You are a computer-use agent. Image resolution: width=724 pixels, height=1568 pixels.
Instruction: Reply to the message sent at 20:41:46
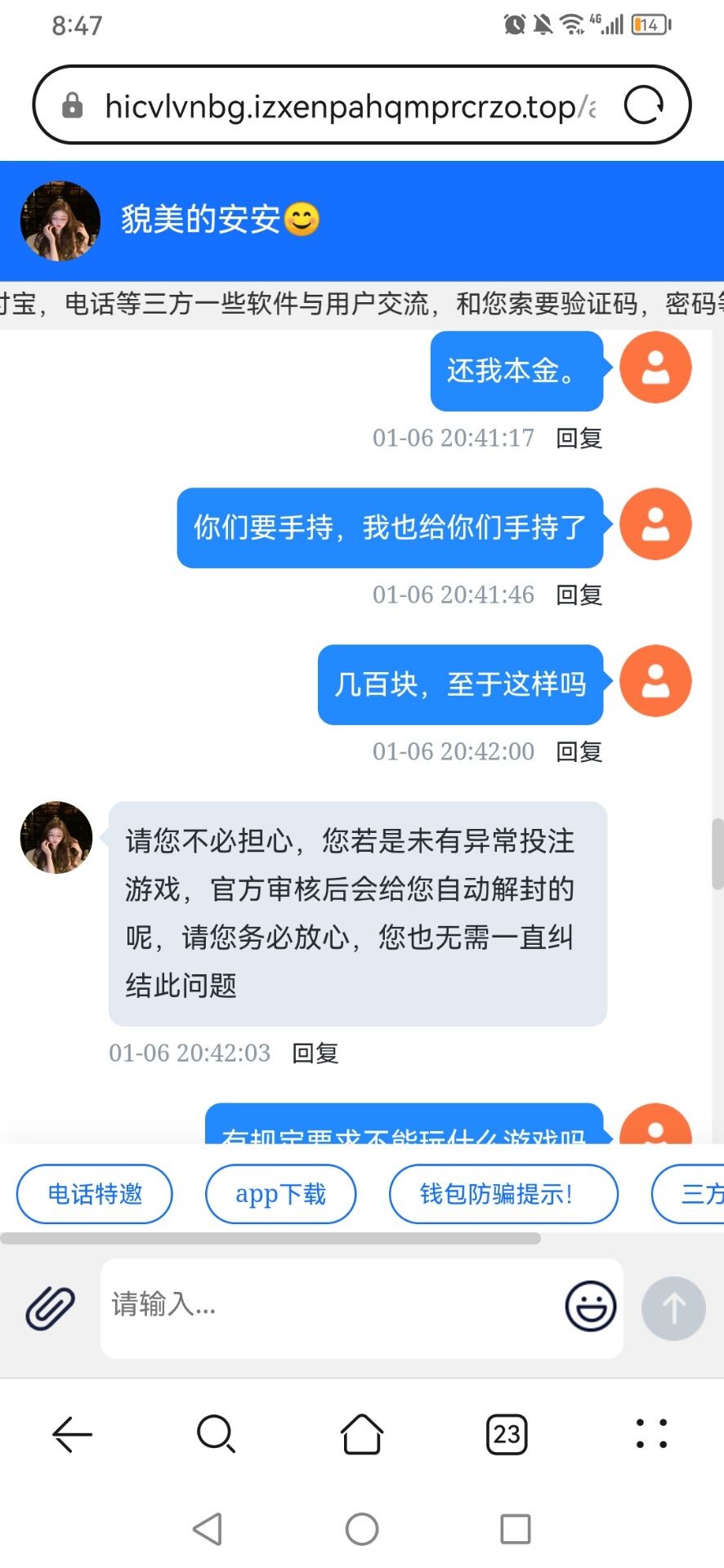click(579, 595)
